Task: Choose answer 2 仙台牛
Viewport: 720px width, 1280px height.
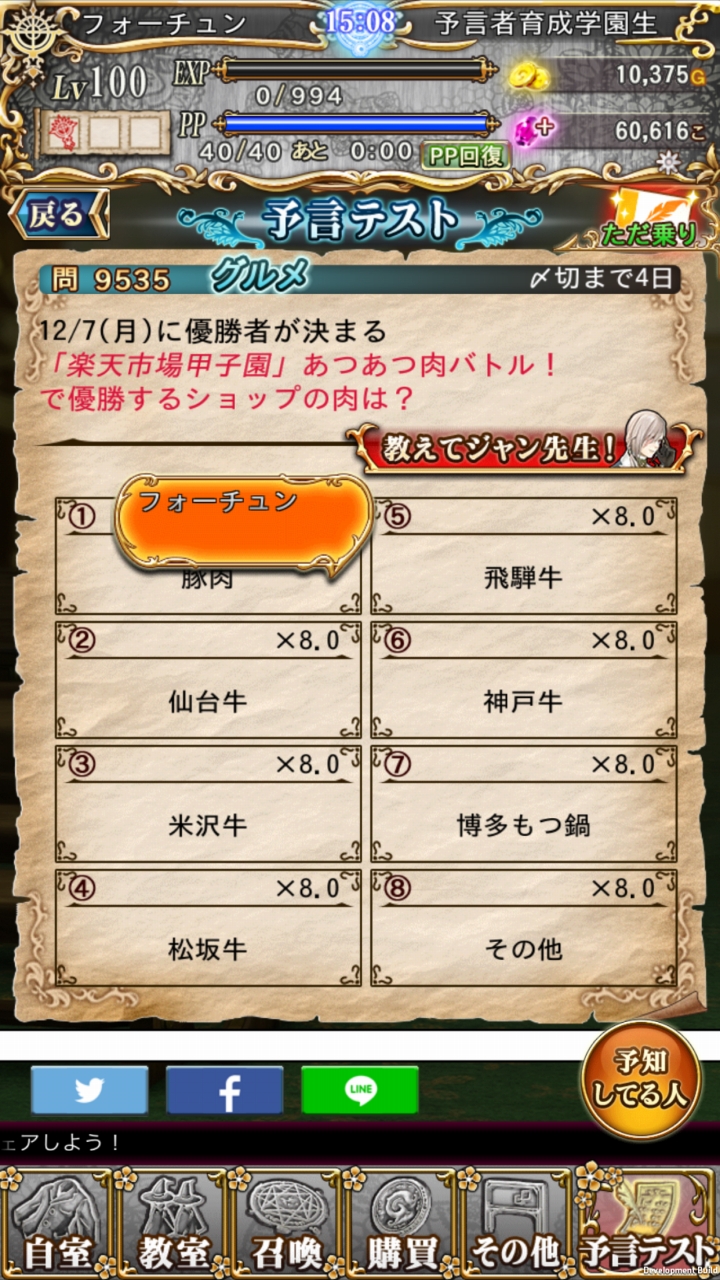Action: [x=208, y=681]
